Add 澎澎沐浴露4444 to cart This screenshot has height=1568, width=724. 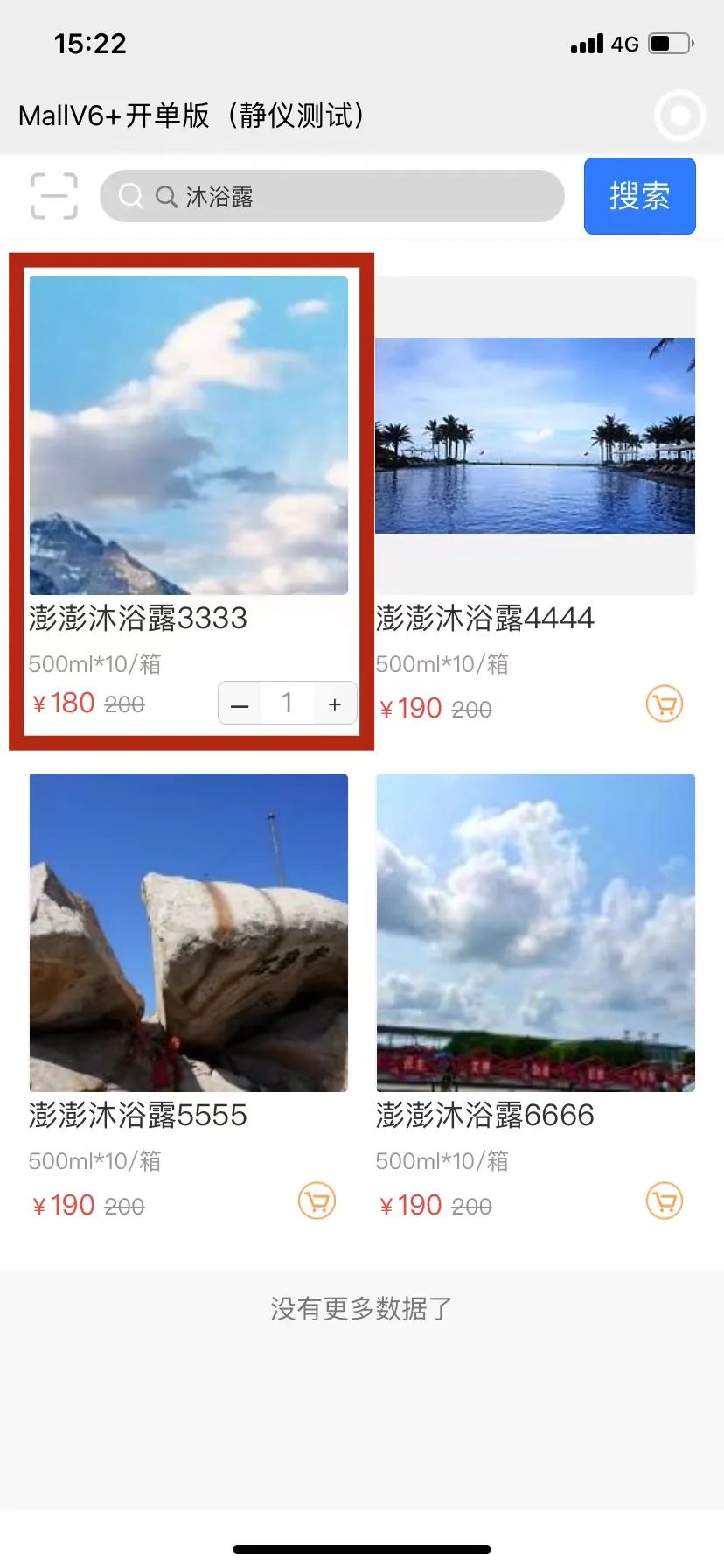[x=665, y=703]
